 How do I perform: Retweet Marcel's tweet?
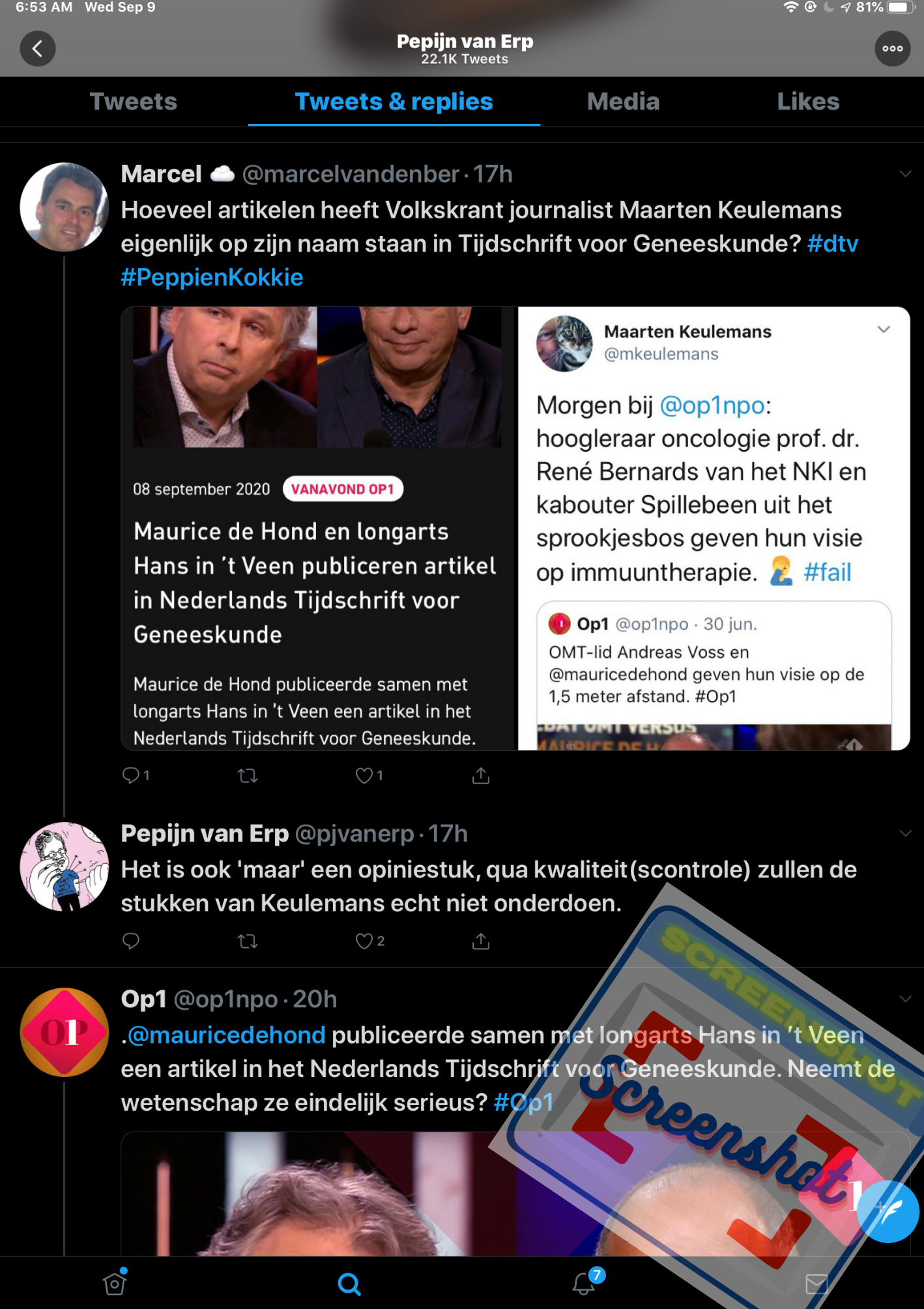click(248, 775)
